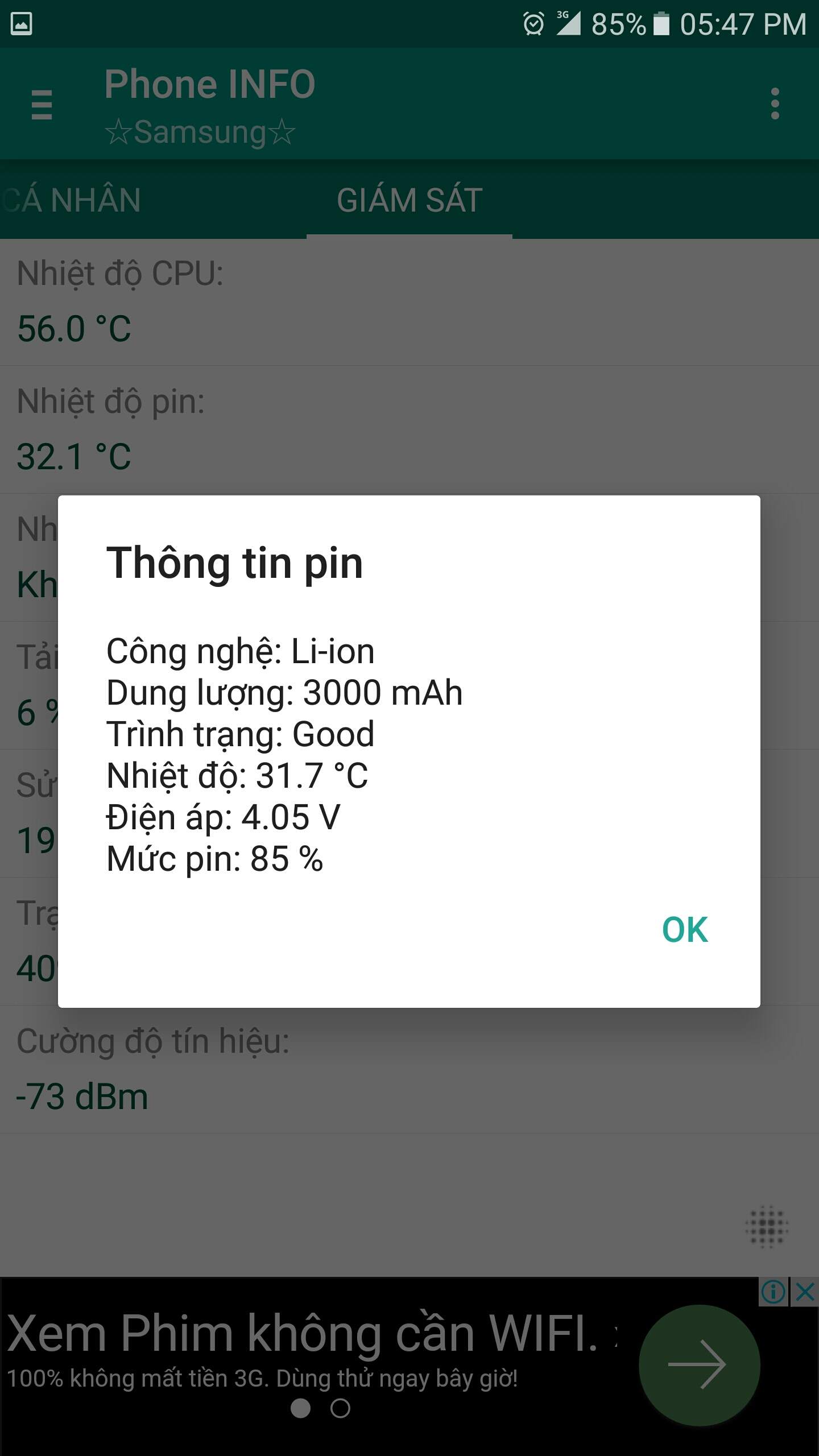This screenshot has height=1456, width=819.
Task: Dismiss the battery info dialog with OK
Action: pyautogui.click(x=685, y=930)
